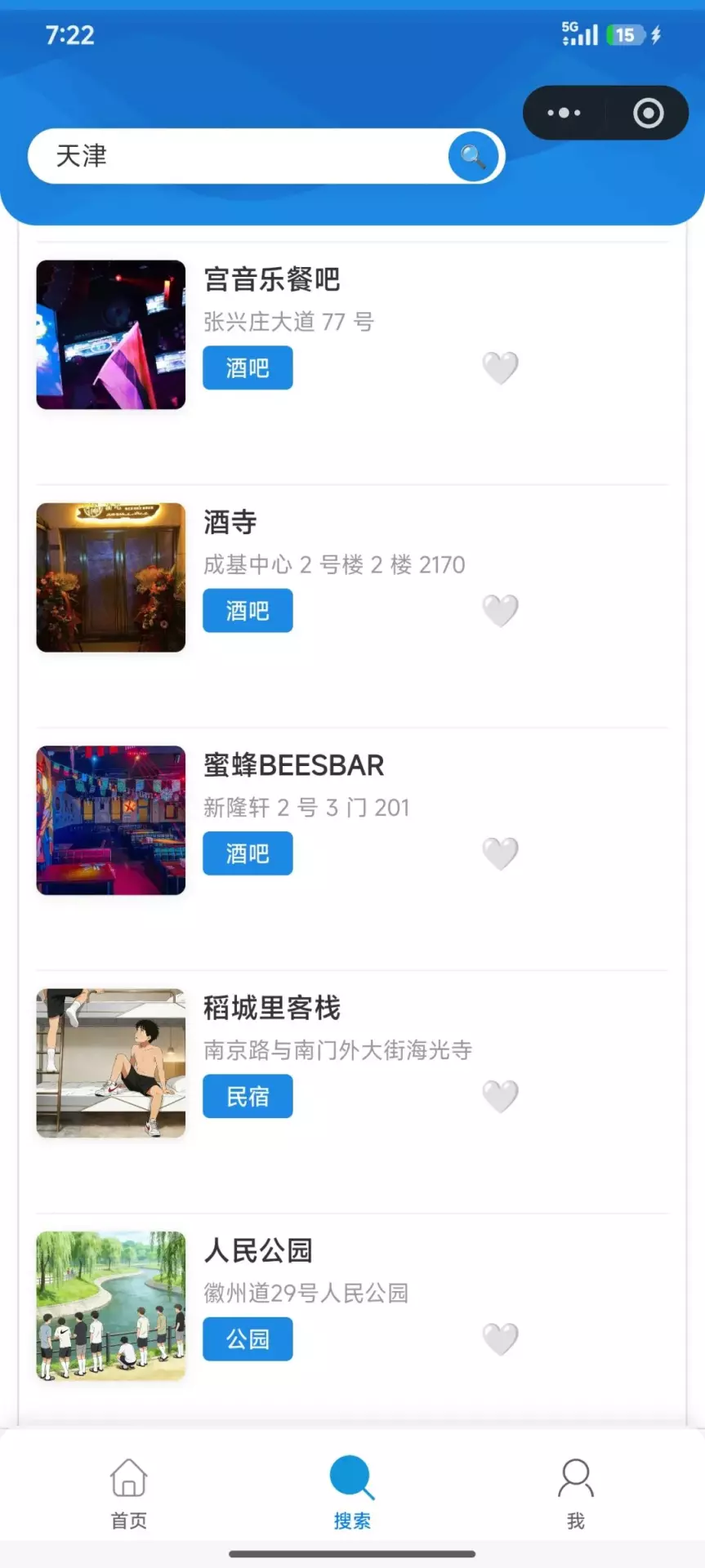Tap the search magnifier button
This screenshot has width=705, height=1568.
[473, 156]
